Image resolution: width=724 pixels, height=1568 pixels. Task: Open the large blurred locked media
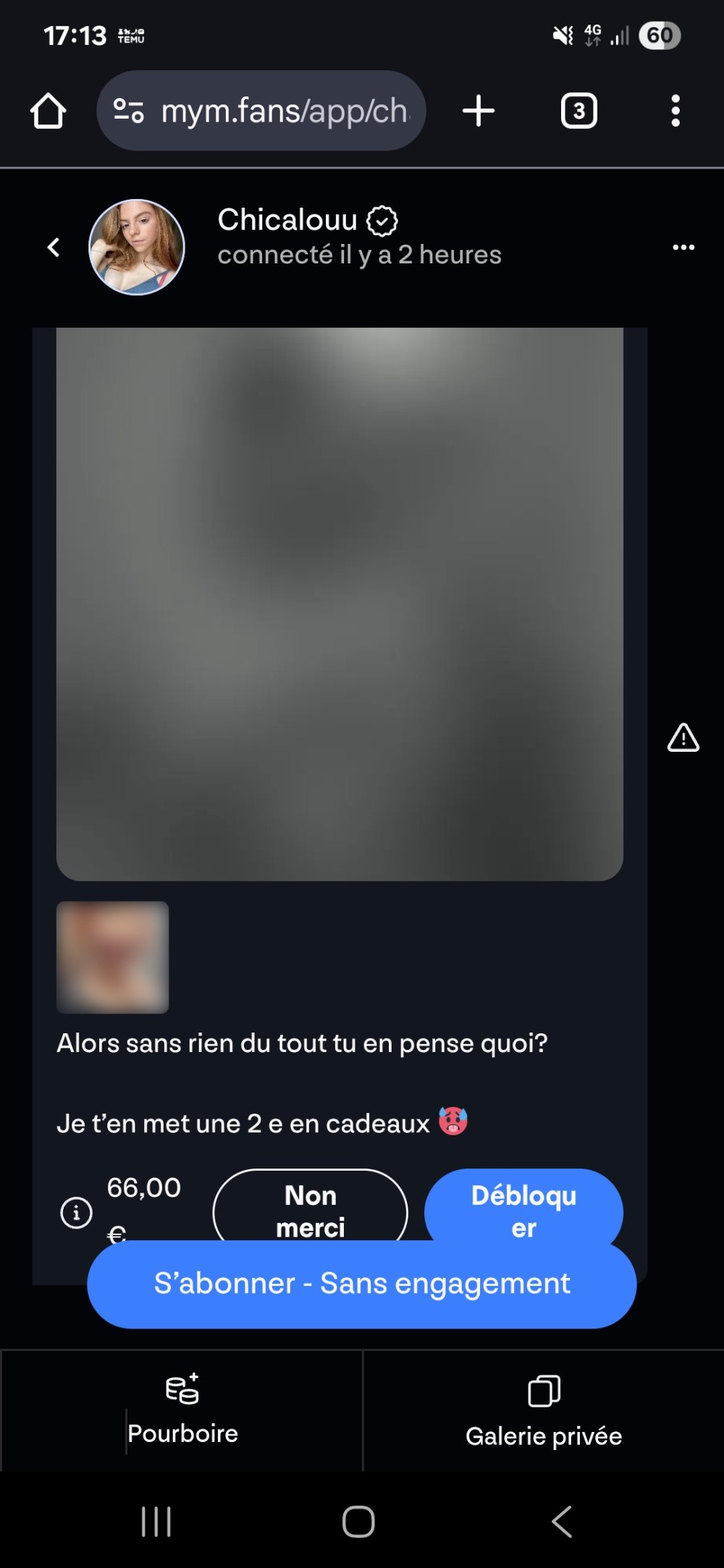(x=340, y=604)
